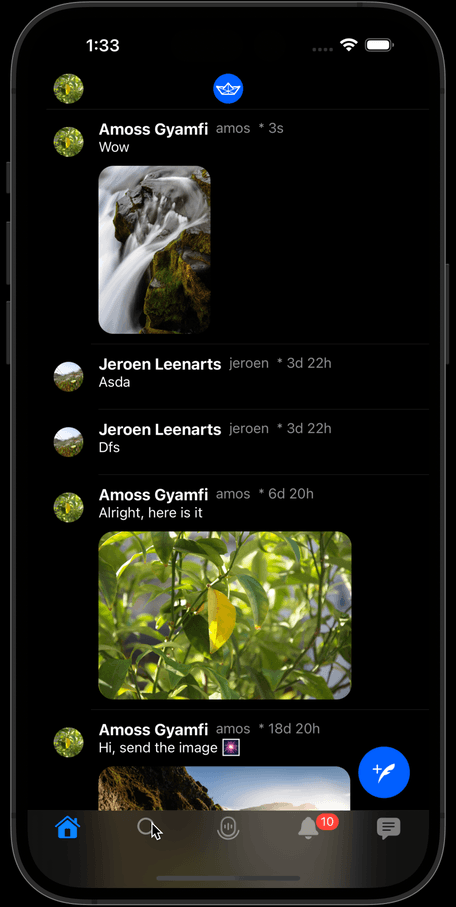Compose a new post with the feather button
The height and width of the screenshot is (907, 456).
point(384,772)
